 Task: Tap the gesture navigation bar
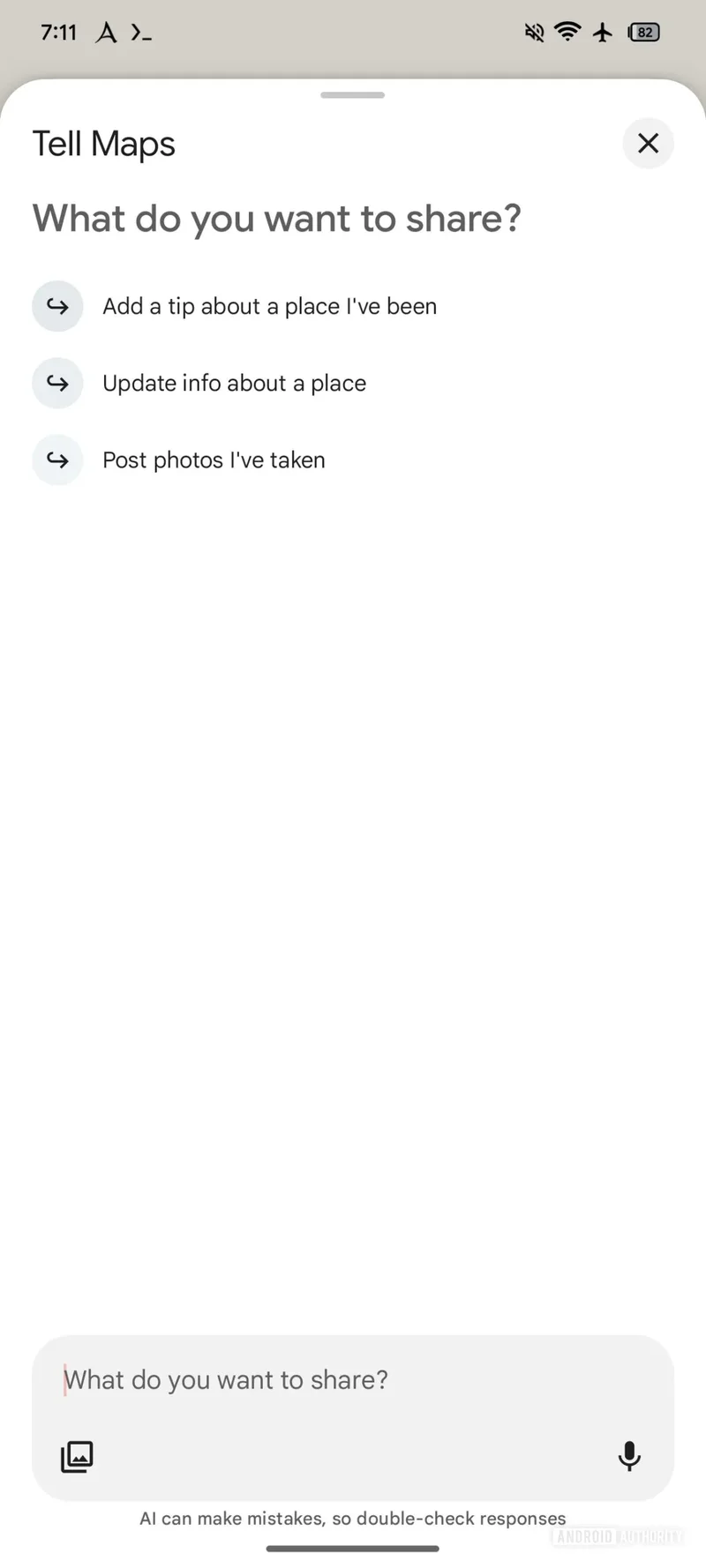point(352,1547)
